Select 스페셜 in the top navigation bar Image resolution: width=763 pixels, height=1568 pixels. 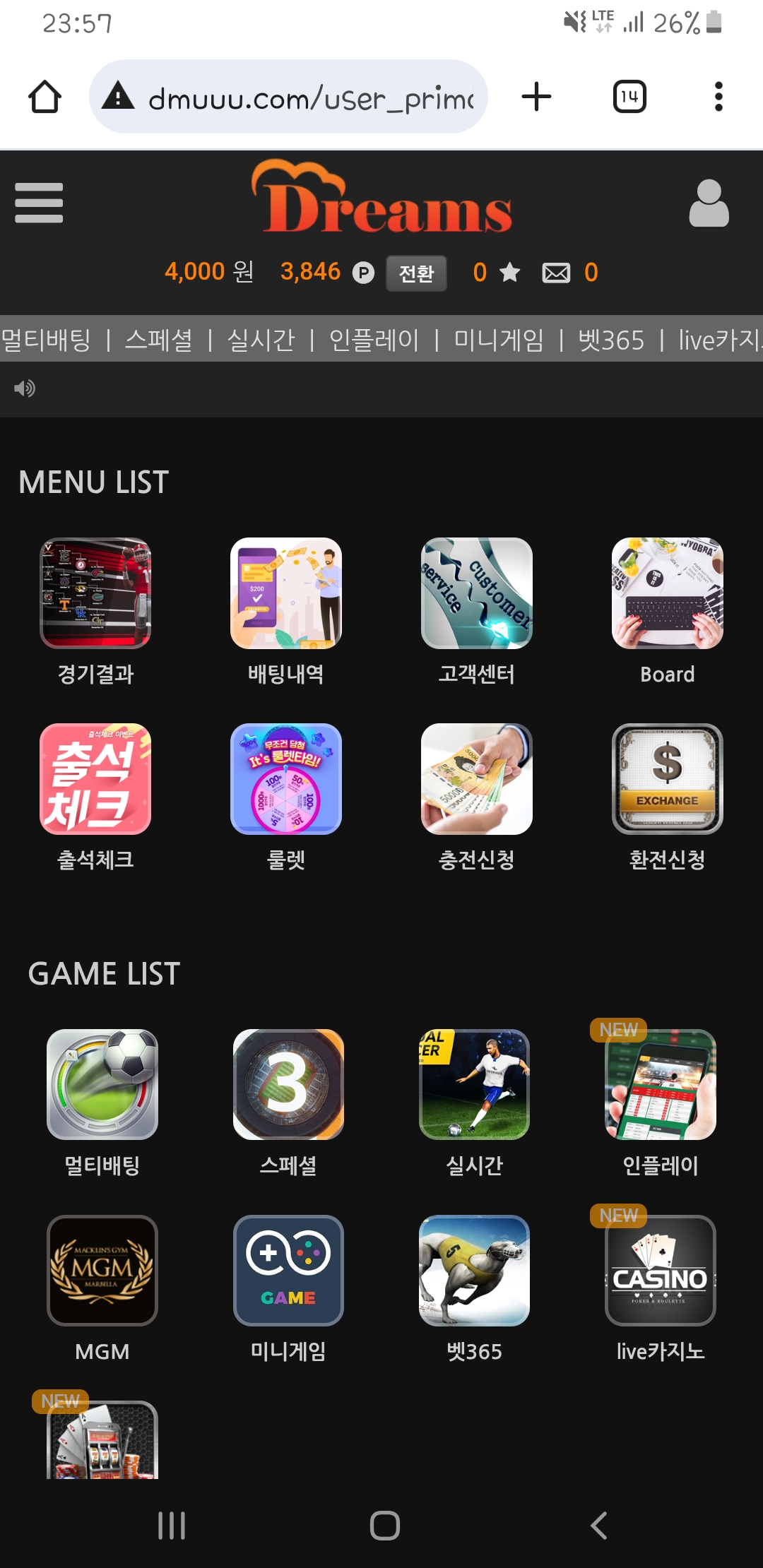(158, 340)
